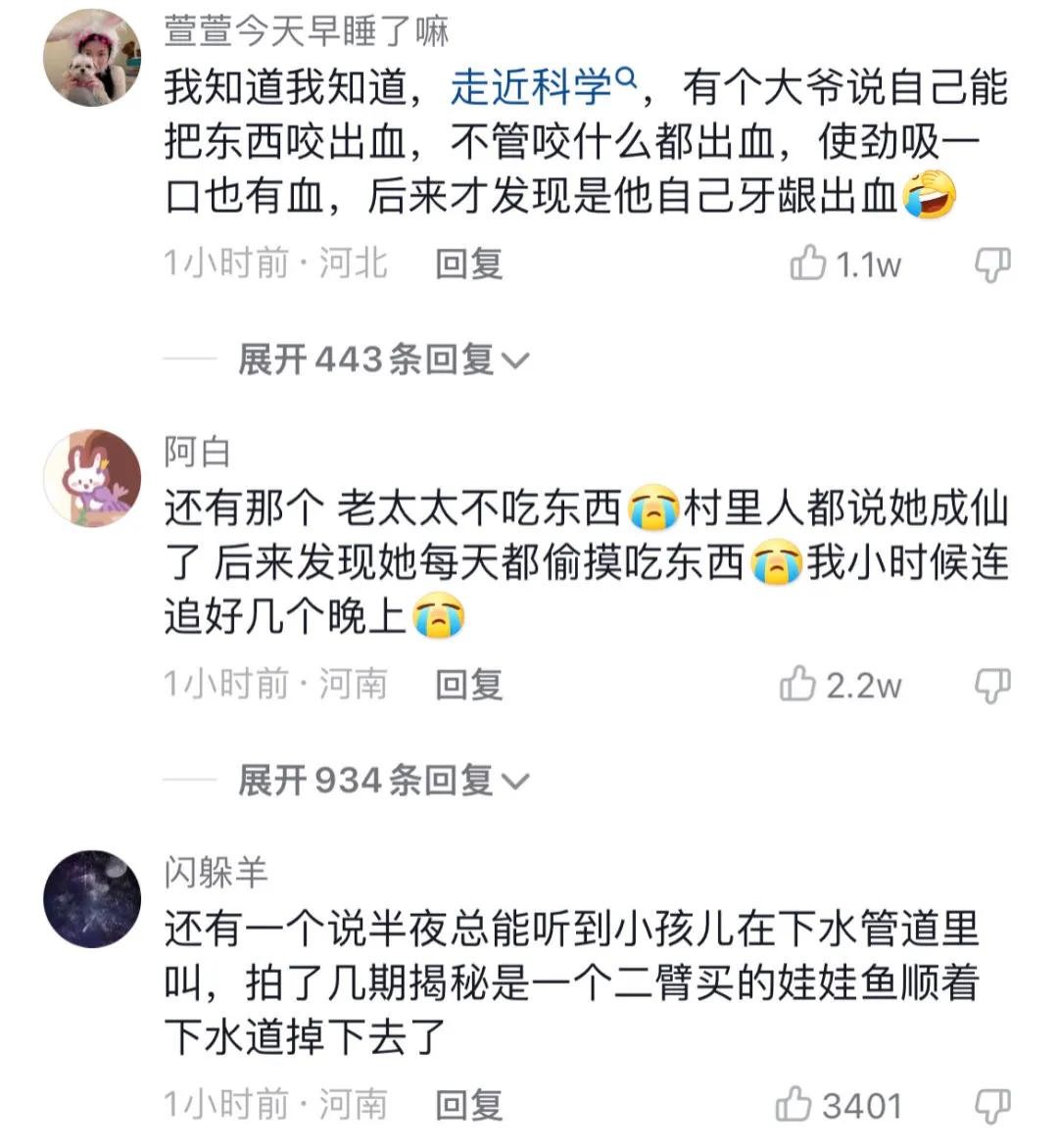Dislike 闪躲羊's comment

point(991,1105)
